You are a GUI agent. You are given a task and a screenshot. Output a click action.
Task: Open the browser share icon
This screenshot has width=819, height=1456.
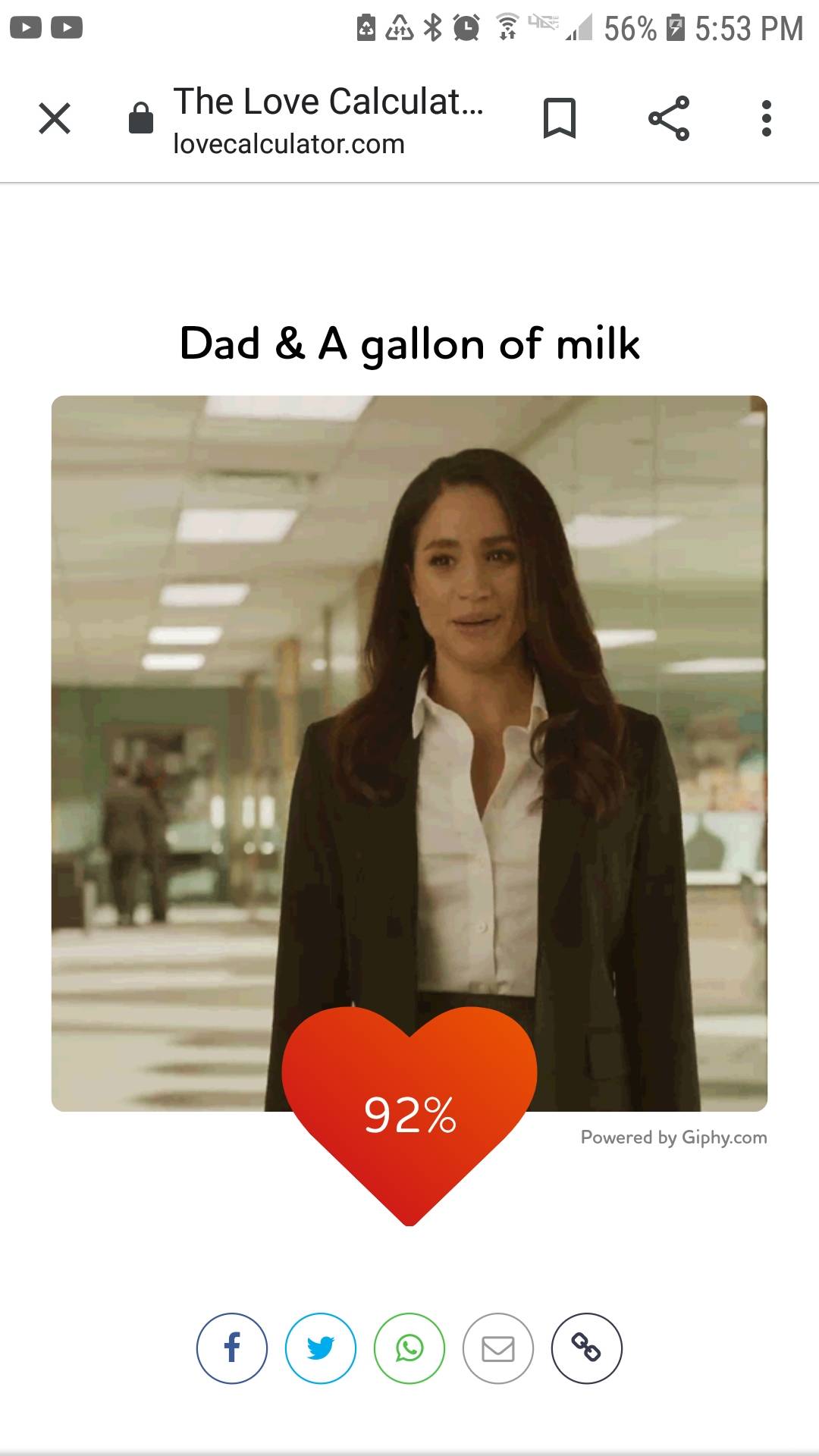(669, 118)
